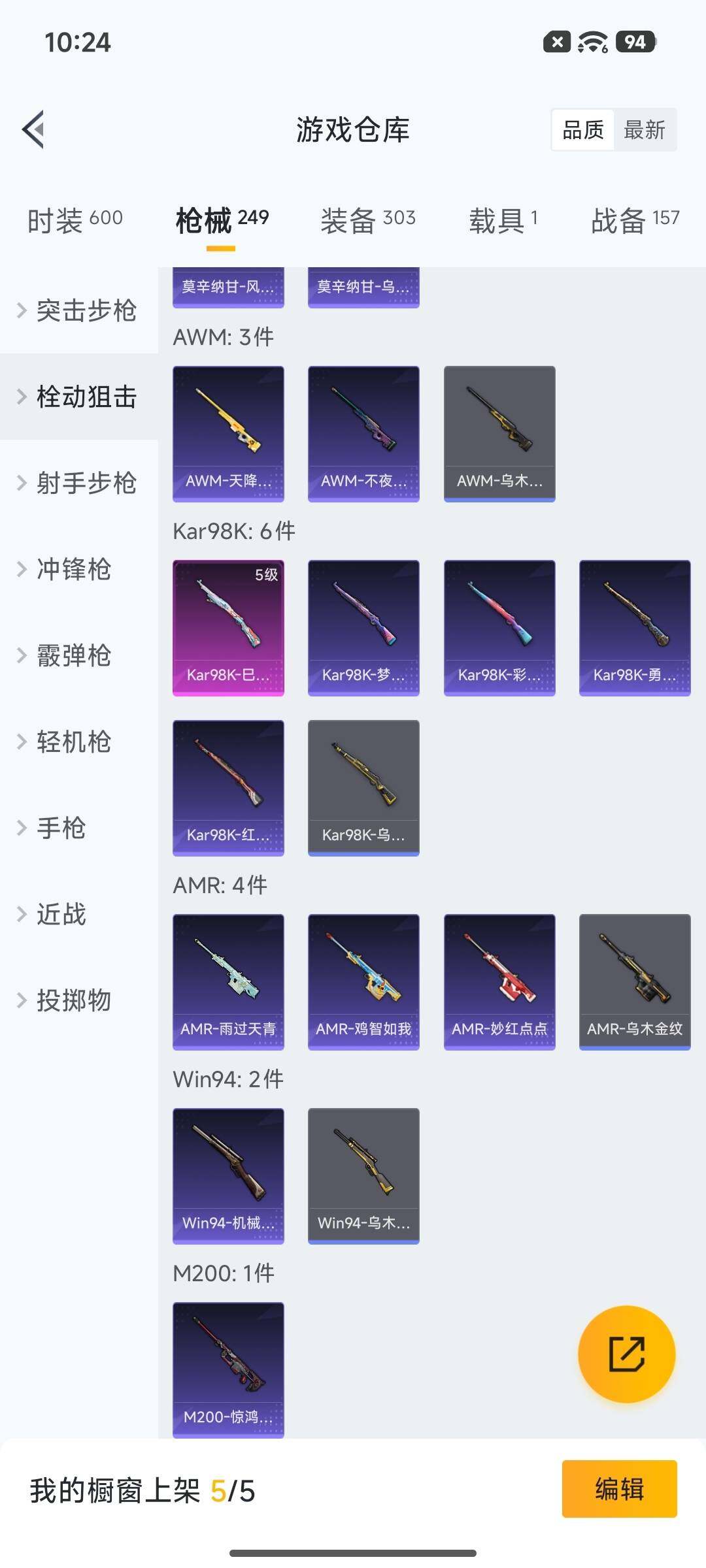Select the AMR-乌木金纹 skin
The width and height of the screenshot is (706, 1568).
click(x=634, y=981)
